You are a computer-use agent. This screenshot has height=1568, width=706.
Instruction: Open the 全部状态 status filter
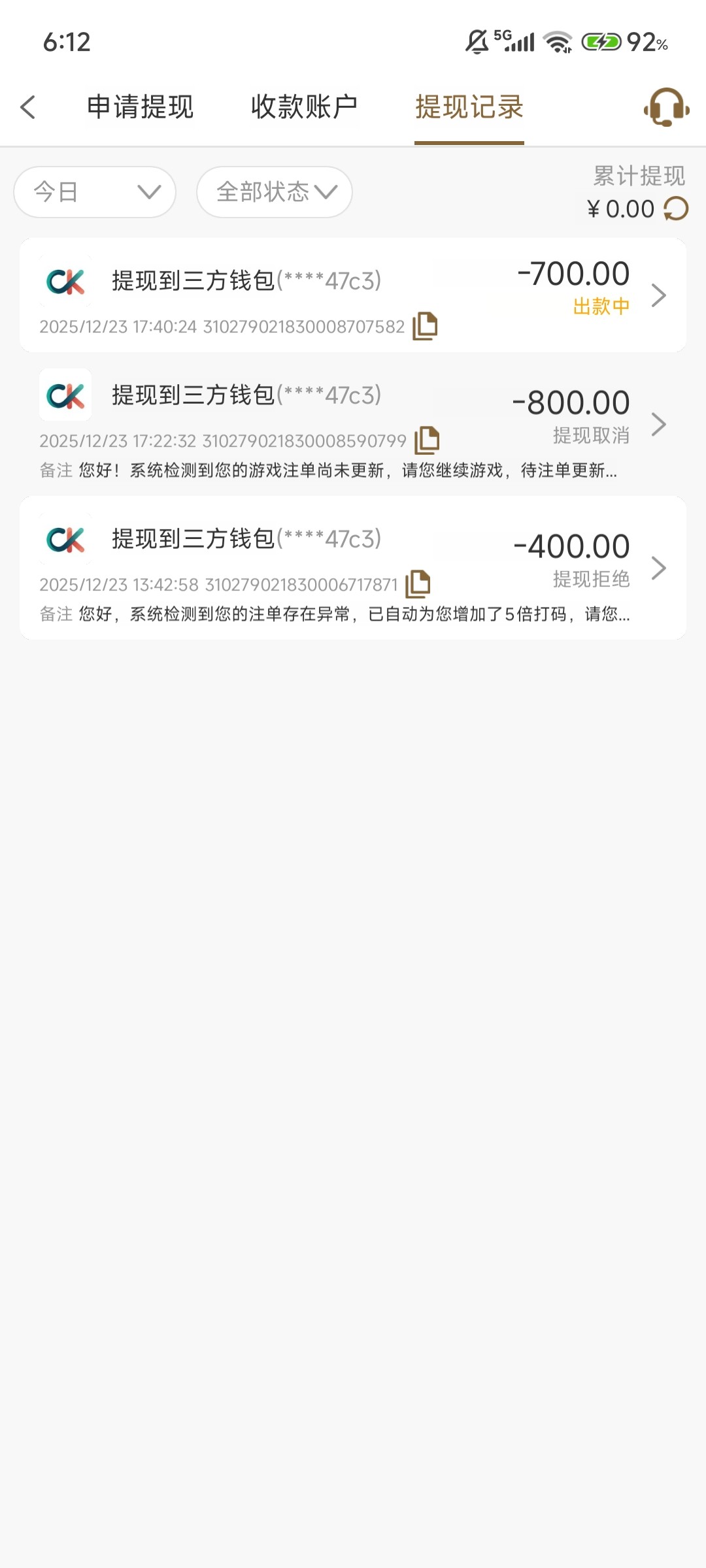point(275,192)
